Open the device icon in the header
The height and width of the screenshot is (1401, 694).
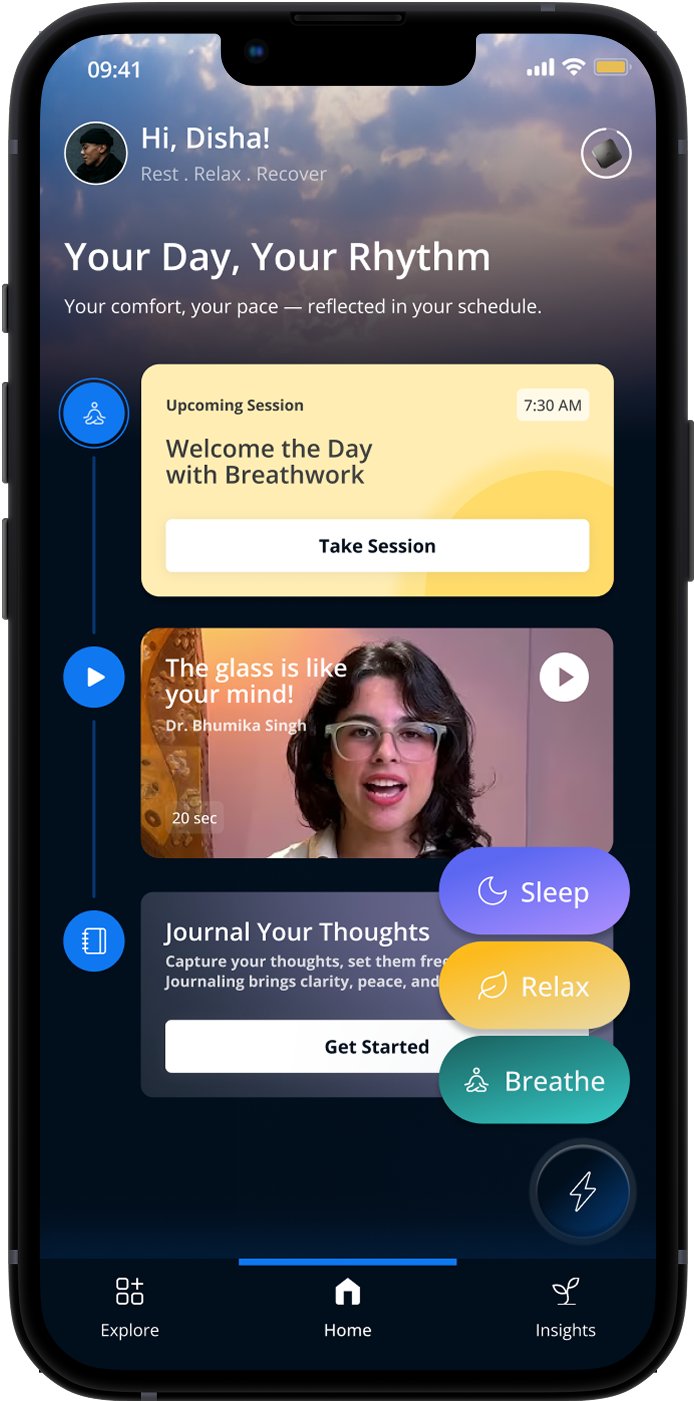606,154
